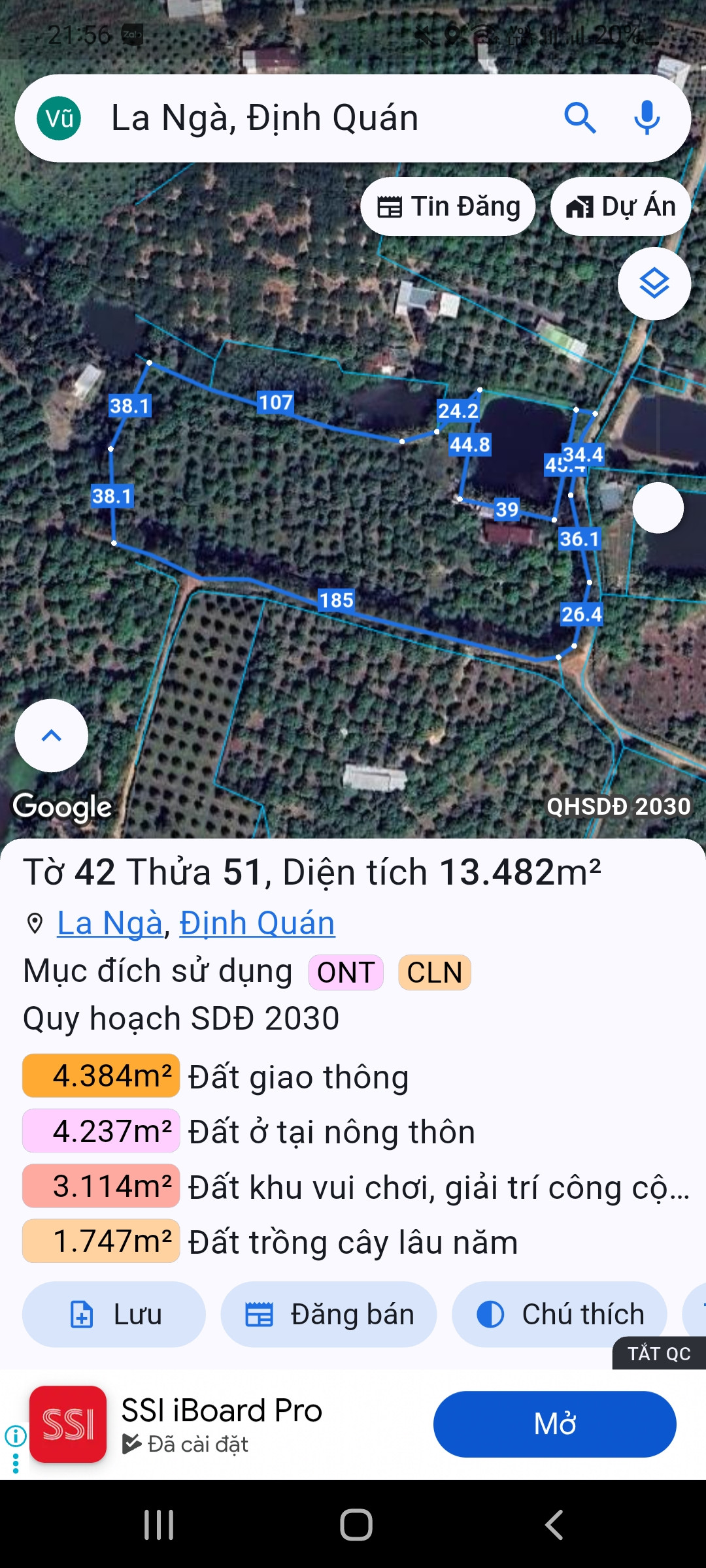
Task: Save this plot with Lưu
Action: pos(114,1315)
